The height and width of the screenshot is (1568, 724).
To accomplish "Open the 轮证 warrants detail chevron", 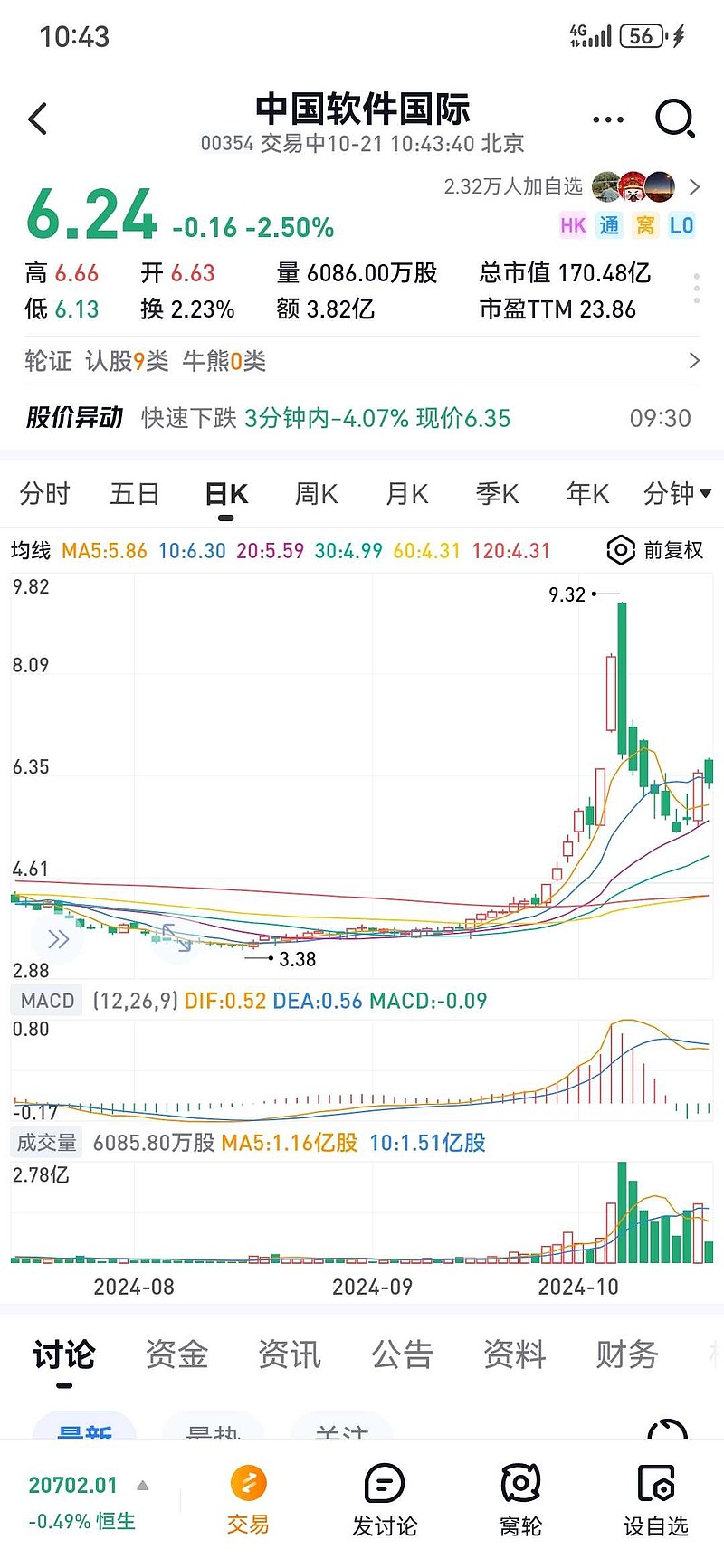I will click(x=695, y=360).
